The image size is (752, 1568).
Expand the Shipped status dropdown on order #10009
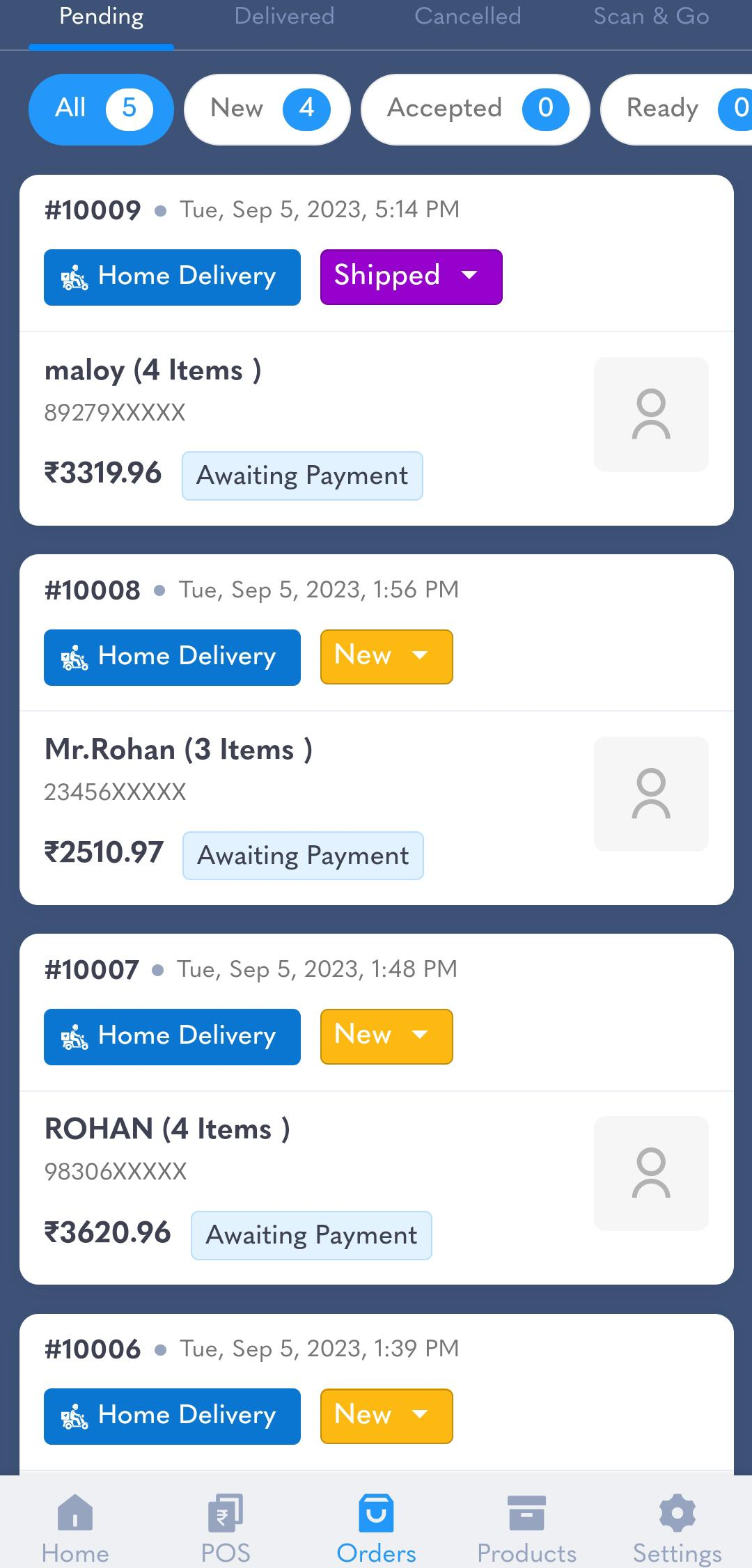coord(411,277)
